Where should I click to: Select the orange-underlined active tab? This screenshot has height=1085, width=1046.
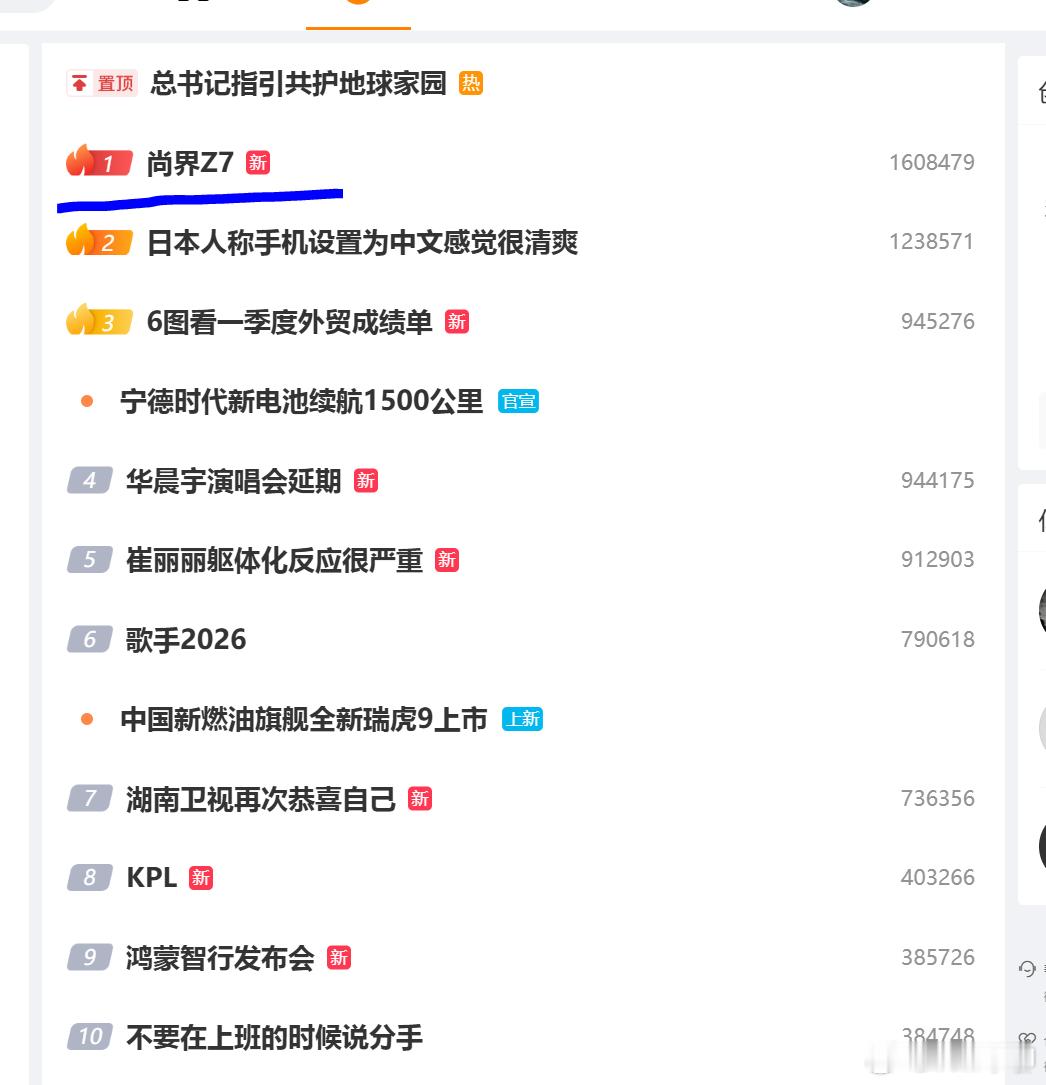tap(358, 14)
